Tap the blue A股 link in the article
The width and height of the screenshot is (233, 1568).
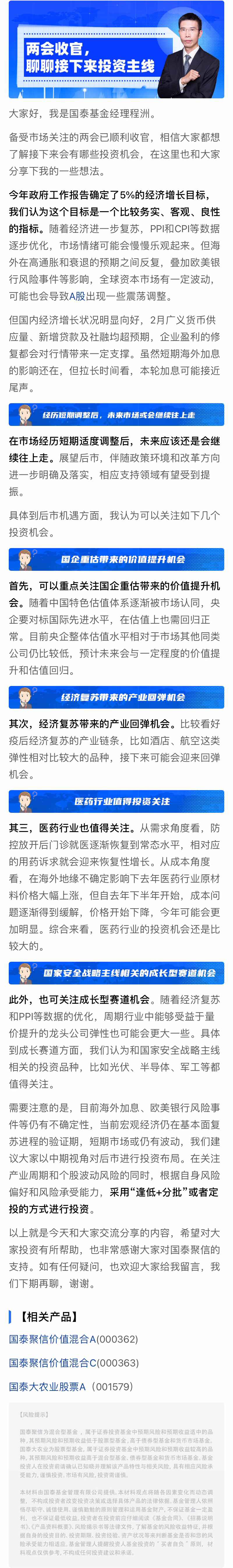tap(77, 296)
